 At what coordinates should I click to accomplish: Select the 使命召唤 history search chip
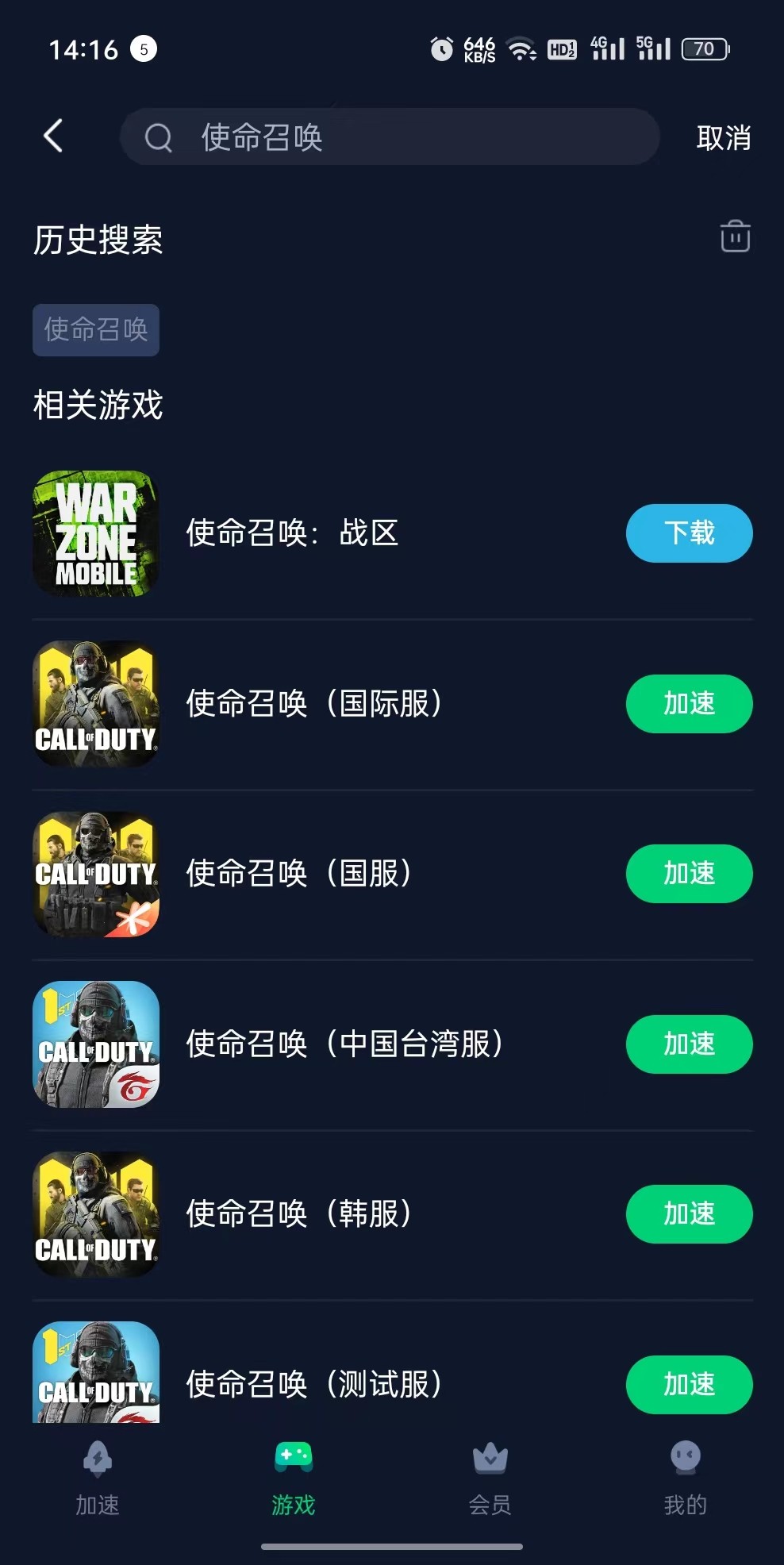pos(96,330)
